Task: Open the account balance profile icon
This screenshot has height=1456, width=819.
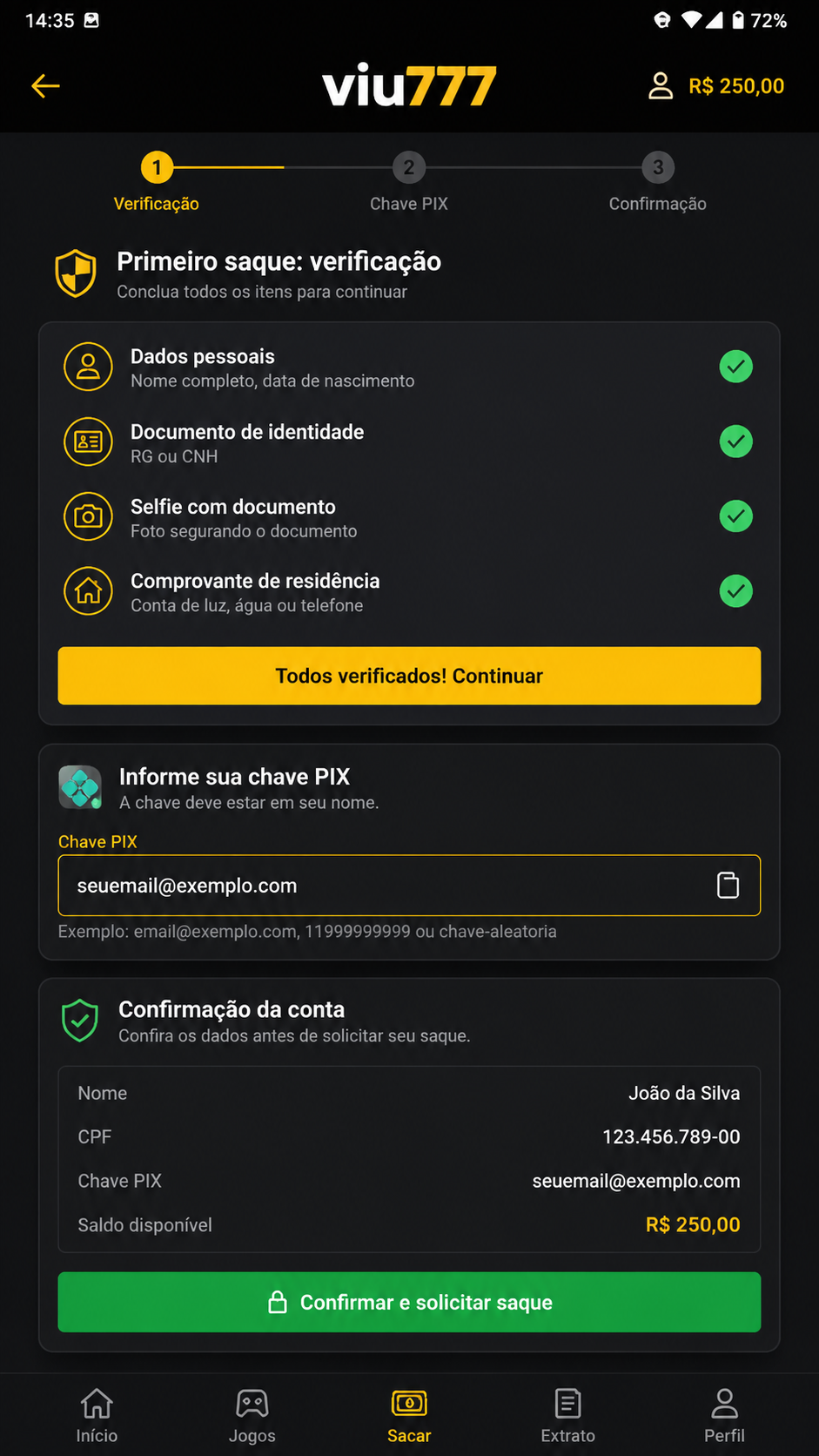Action: pos(661,85)
